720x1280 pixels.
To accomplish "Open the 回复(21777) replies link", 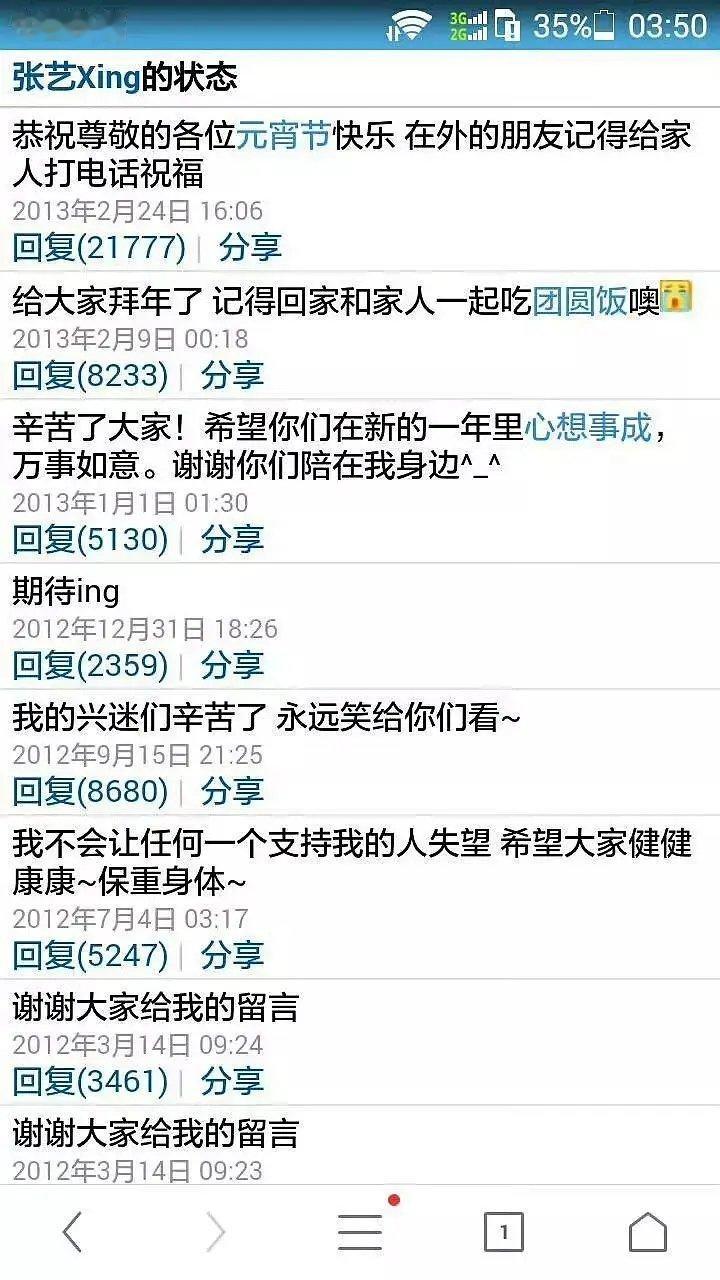I will (98, 247).
